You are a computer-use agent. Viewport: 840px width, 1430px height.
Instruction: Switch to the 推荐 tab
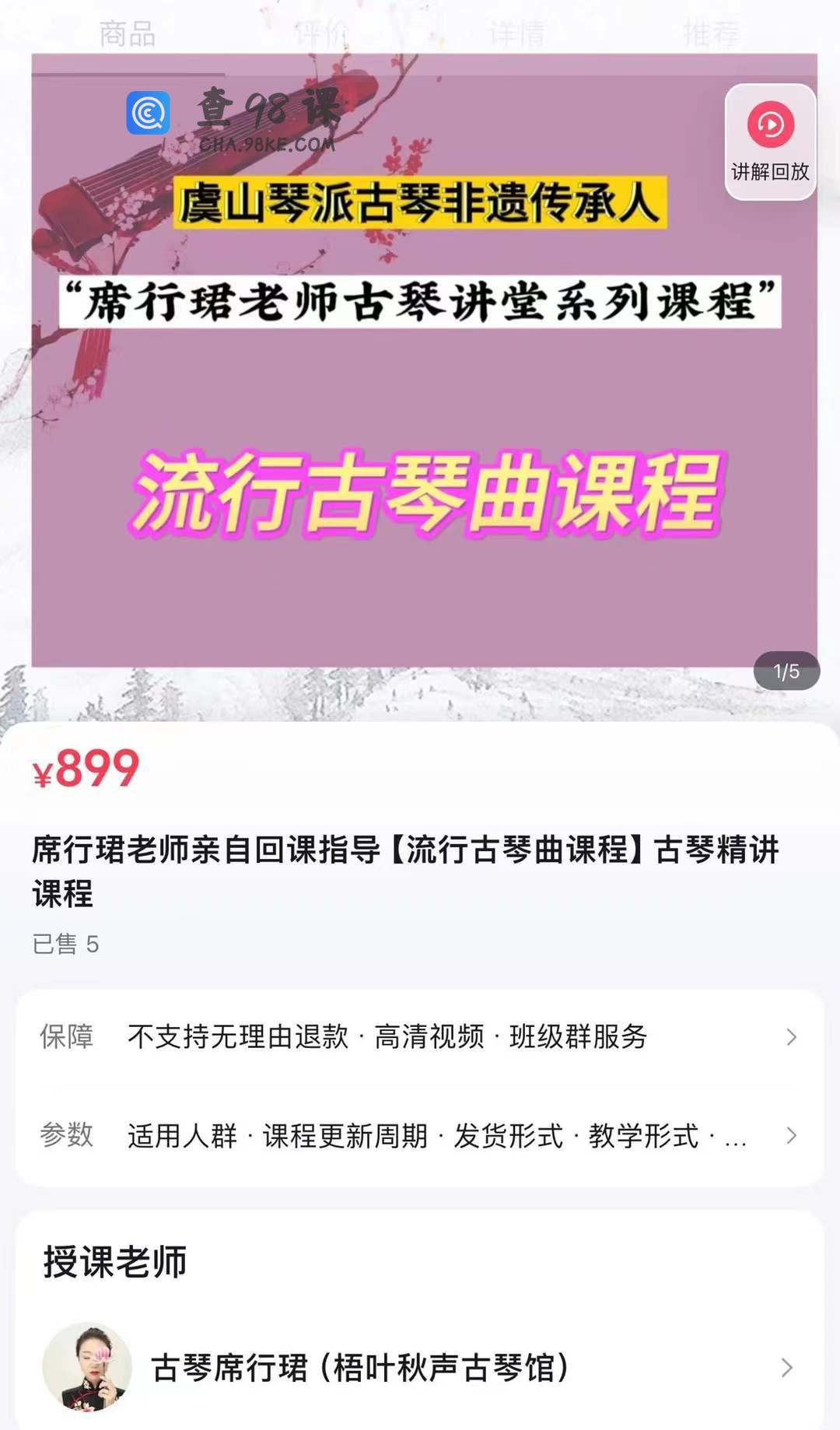click(x=711, y=34)
